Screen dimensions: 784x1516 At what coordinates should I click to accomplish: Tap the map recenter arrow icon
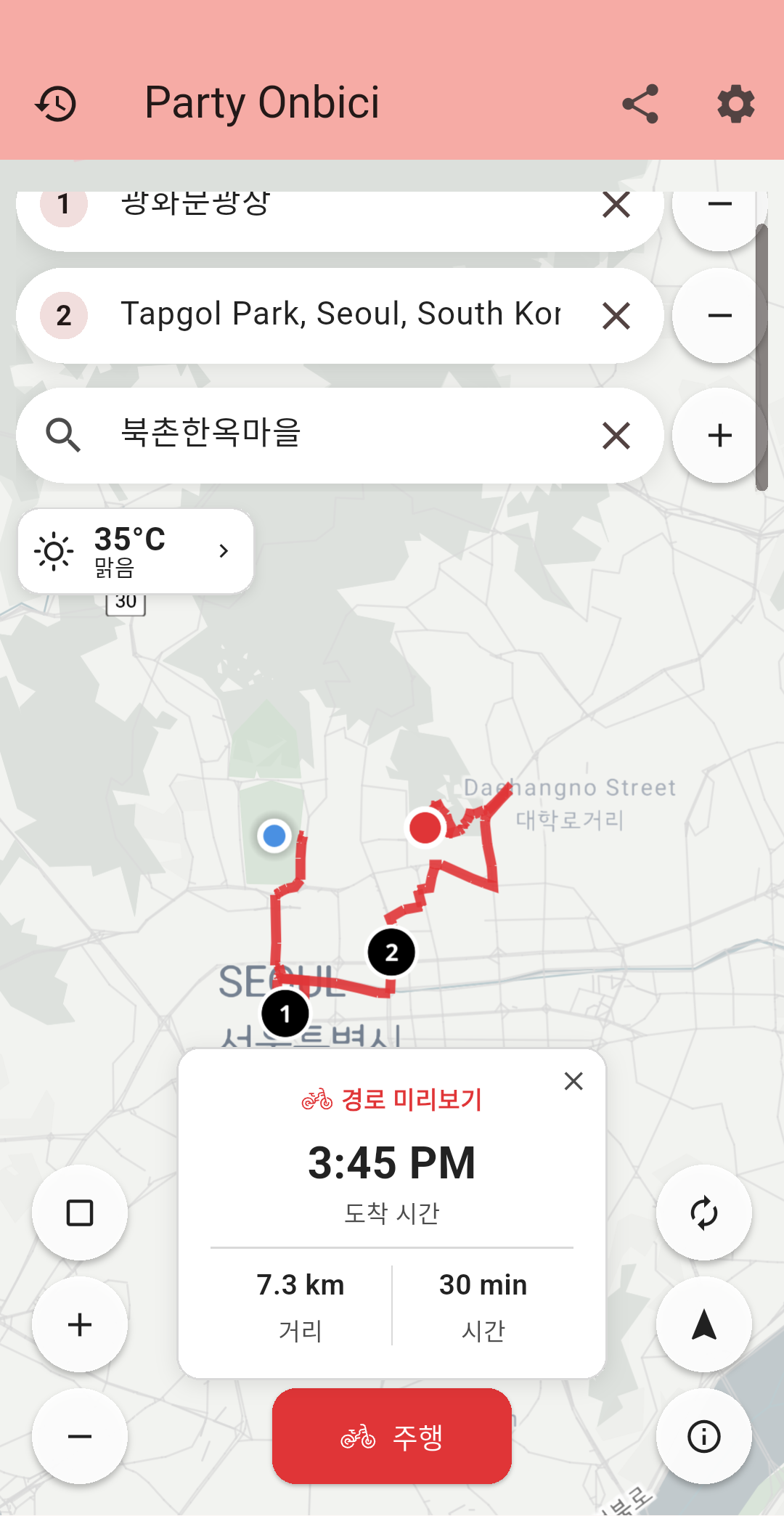pyautogui.click(x=703, y=1324)
